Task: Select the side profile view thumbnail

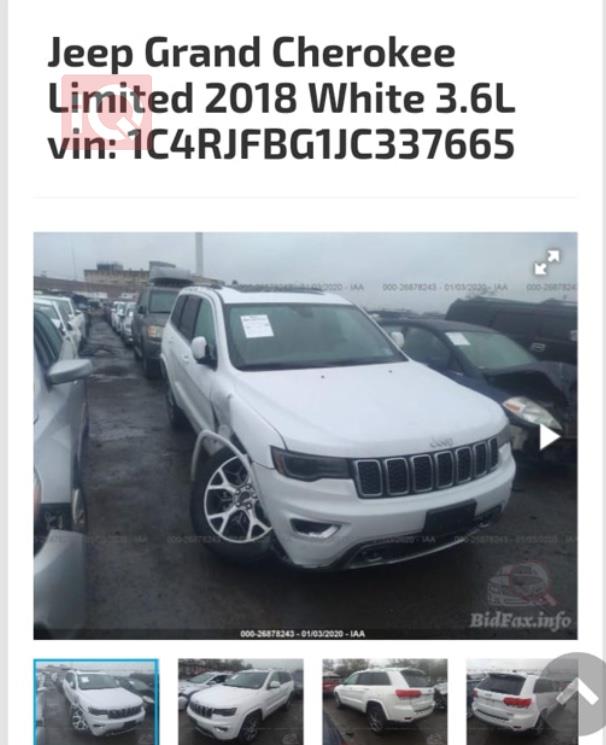Action: click(384, 700)
